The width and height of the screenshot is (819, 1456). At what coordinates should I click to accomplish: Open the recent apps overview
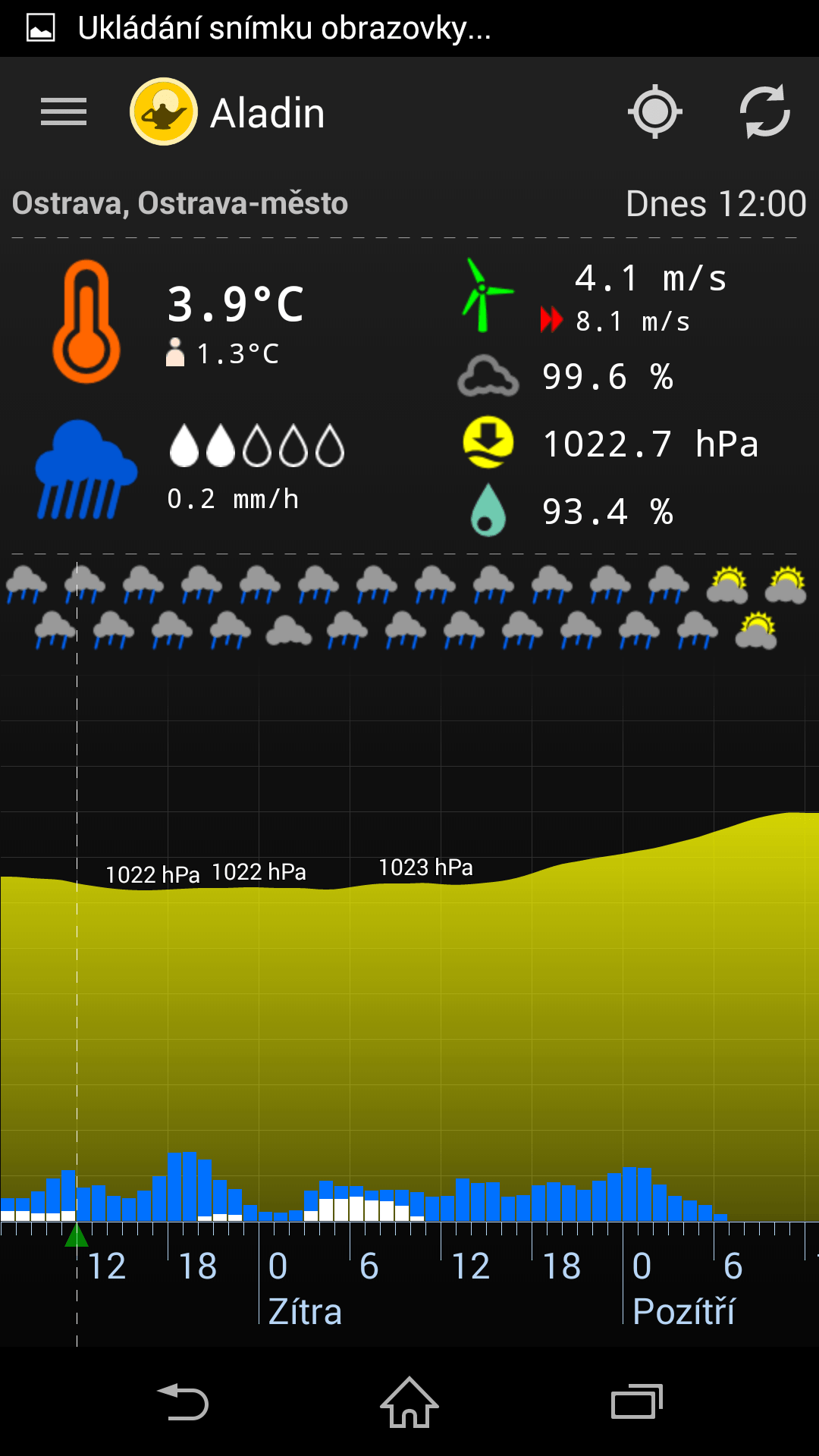637,1402
